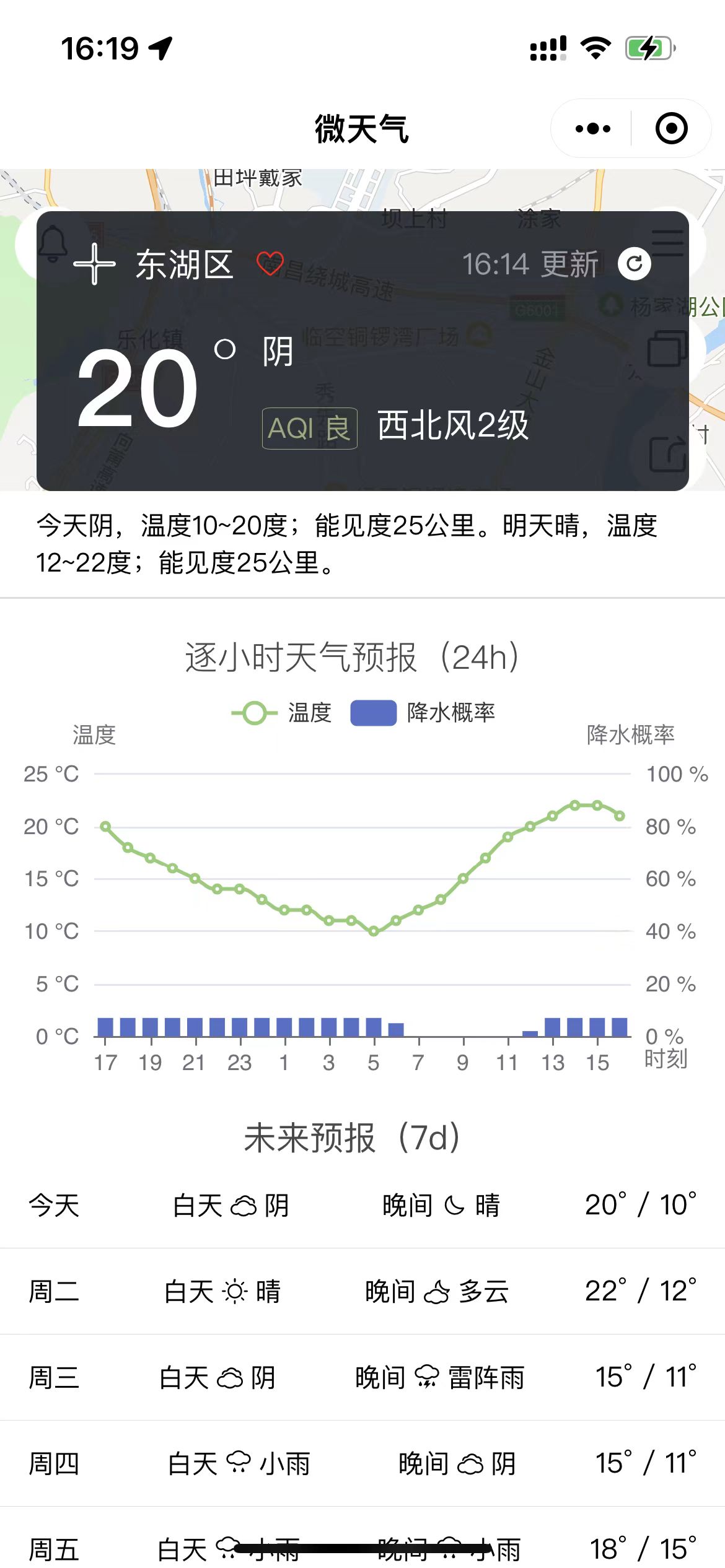Open the WeChat mini-program more options menu
Image resolution: width=725 pixels, height=1568 pixels.
point(592,128)
